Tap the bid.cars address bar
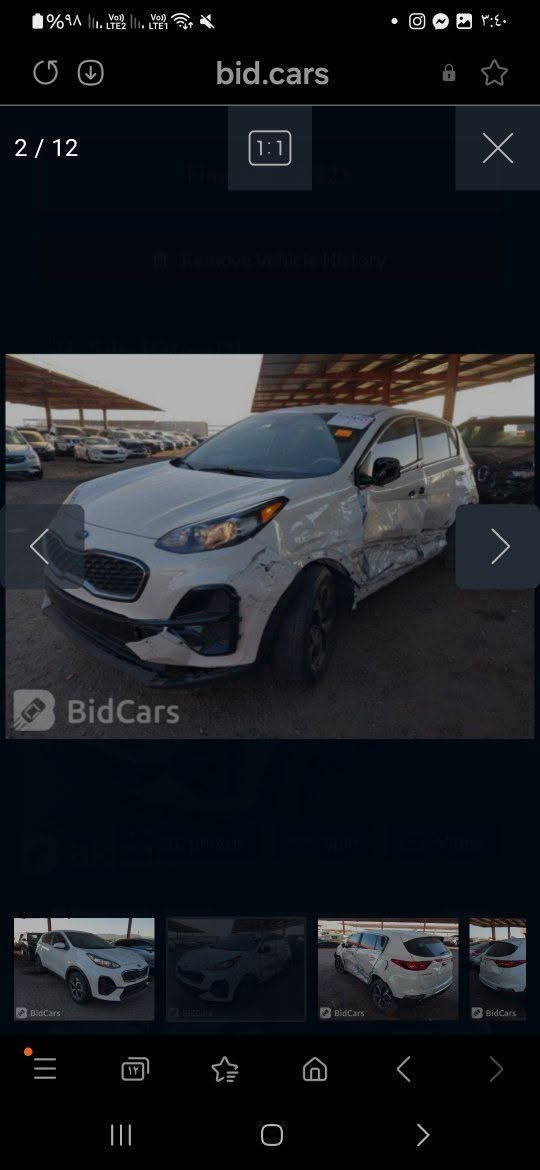 click(x=272, y=73)
